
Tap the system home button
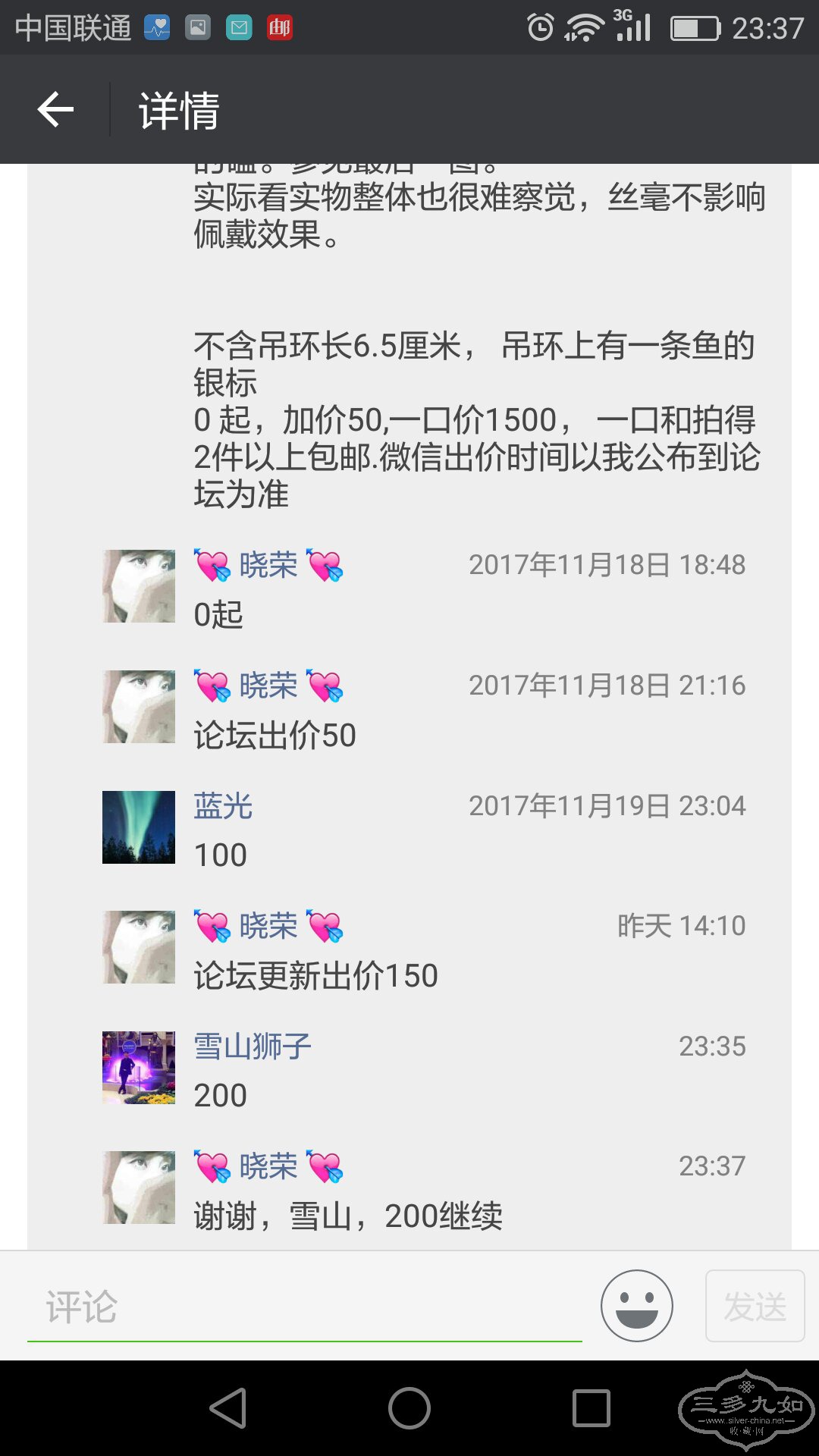(409, 1408)
